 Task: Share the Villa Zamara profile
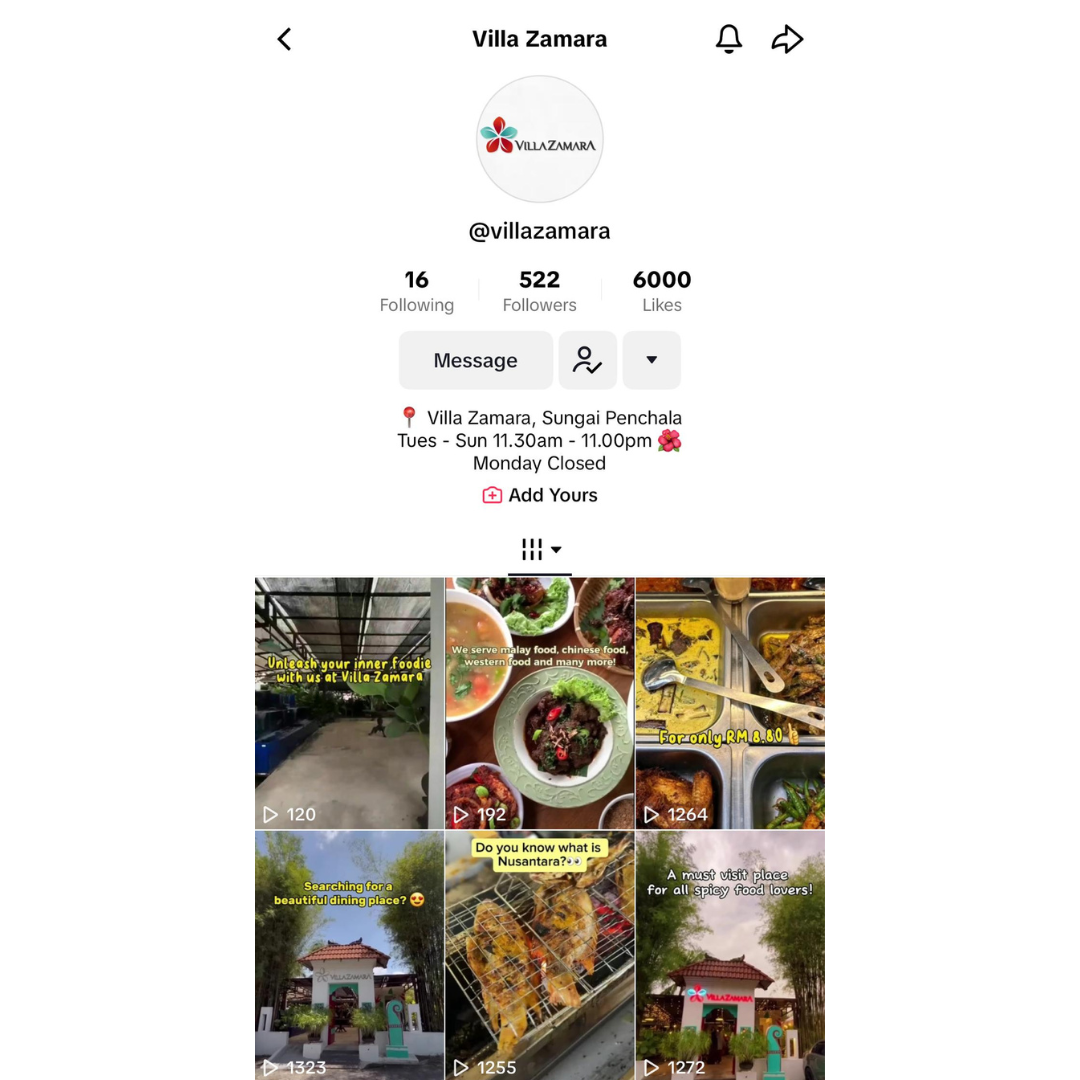pyautogui.click(x=787, y=39)
